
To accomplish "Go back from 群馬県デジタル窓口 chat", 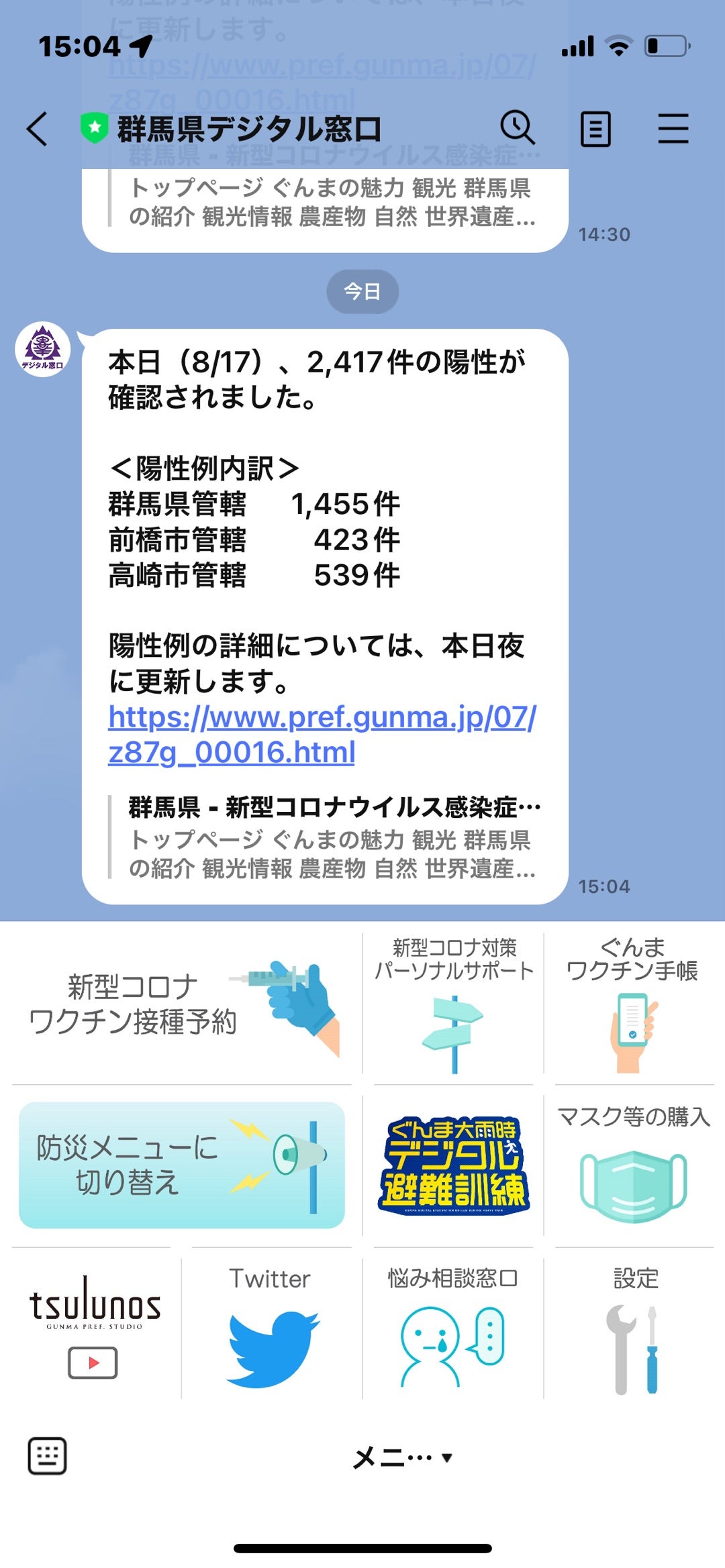I will pos(38,128).
